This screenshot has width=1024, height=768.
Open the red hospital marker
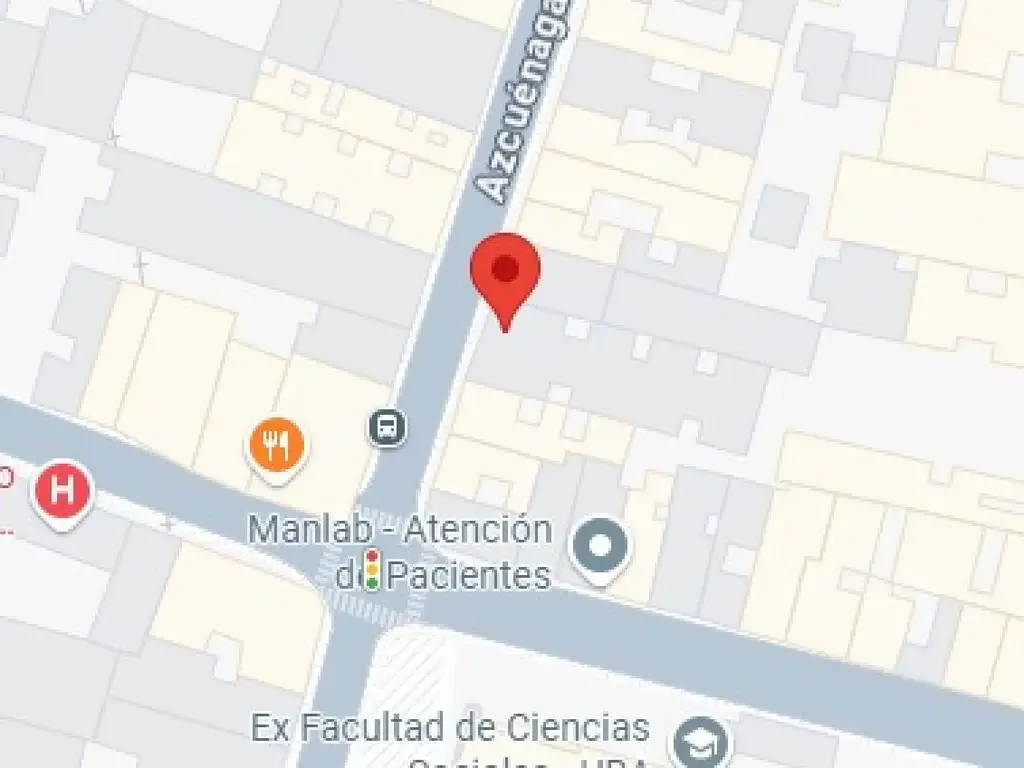(64, 491)
